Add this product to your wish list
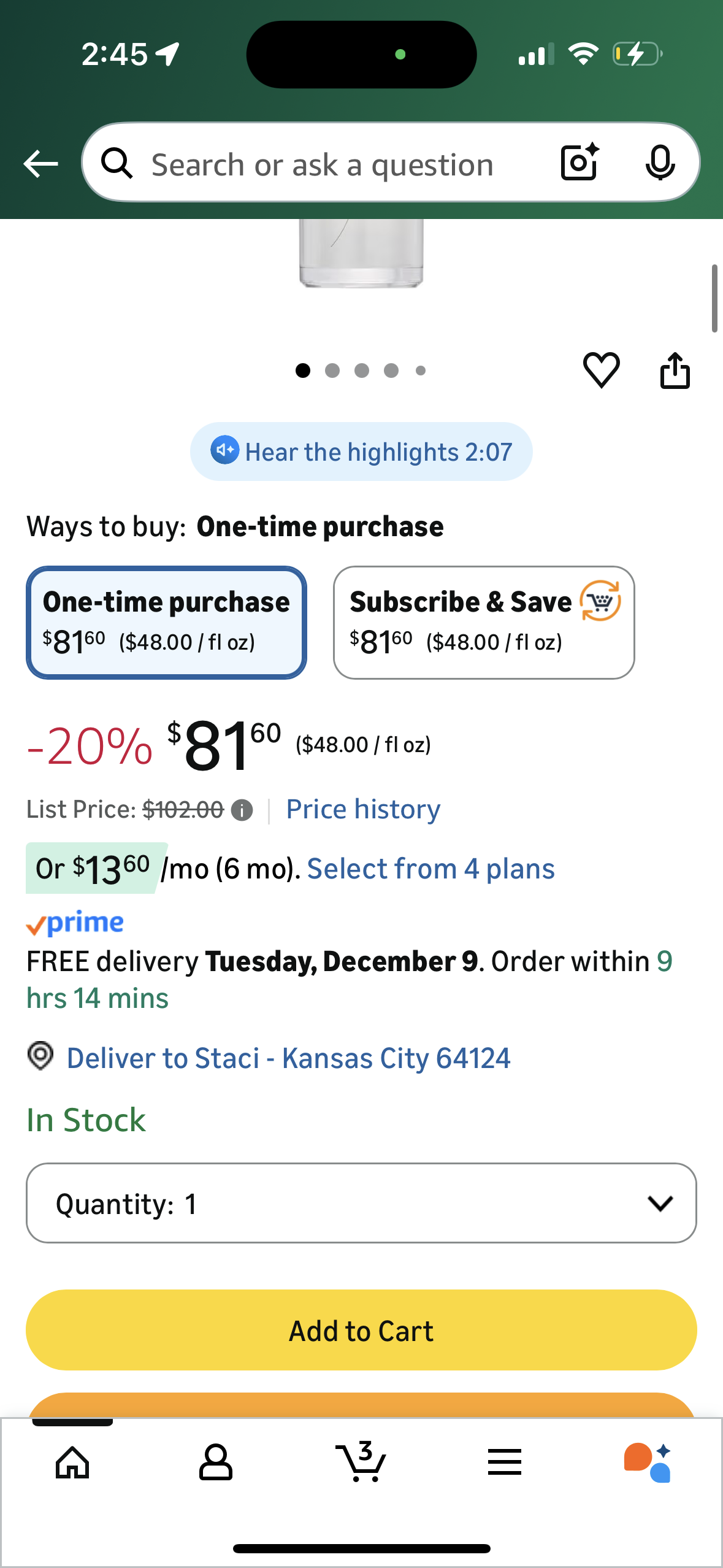Image resolution: width=723 pixels, height=1568 pixels. tap(601, 370)
